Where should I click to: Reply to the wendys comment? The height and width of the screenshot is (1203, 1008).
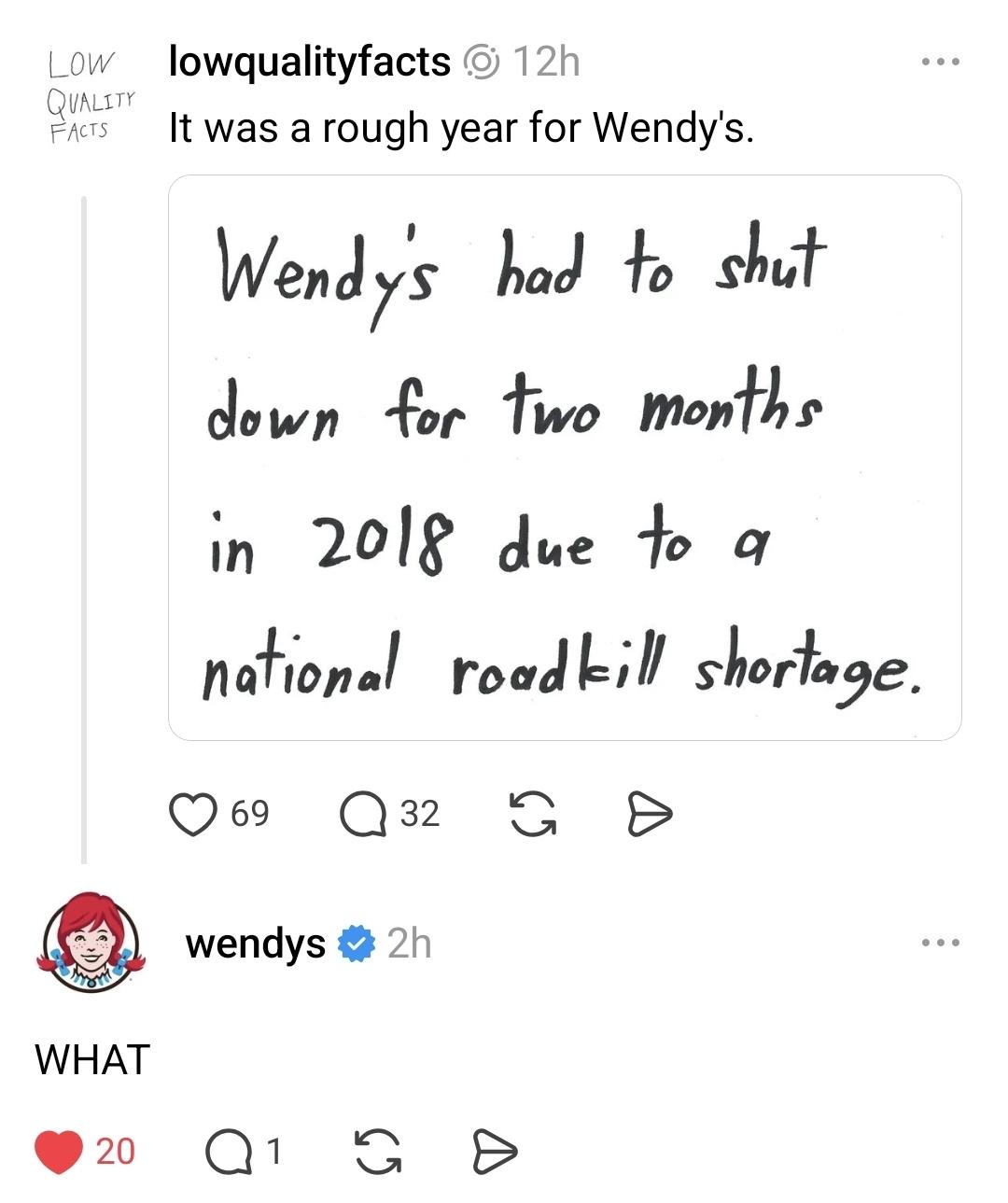tap(226, 1152)
